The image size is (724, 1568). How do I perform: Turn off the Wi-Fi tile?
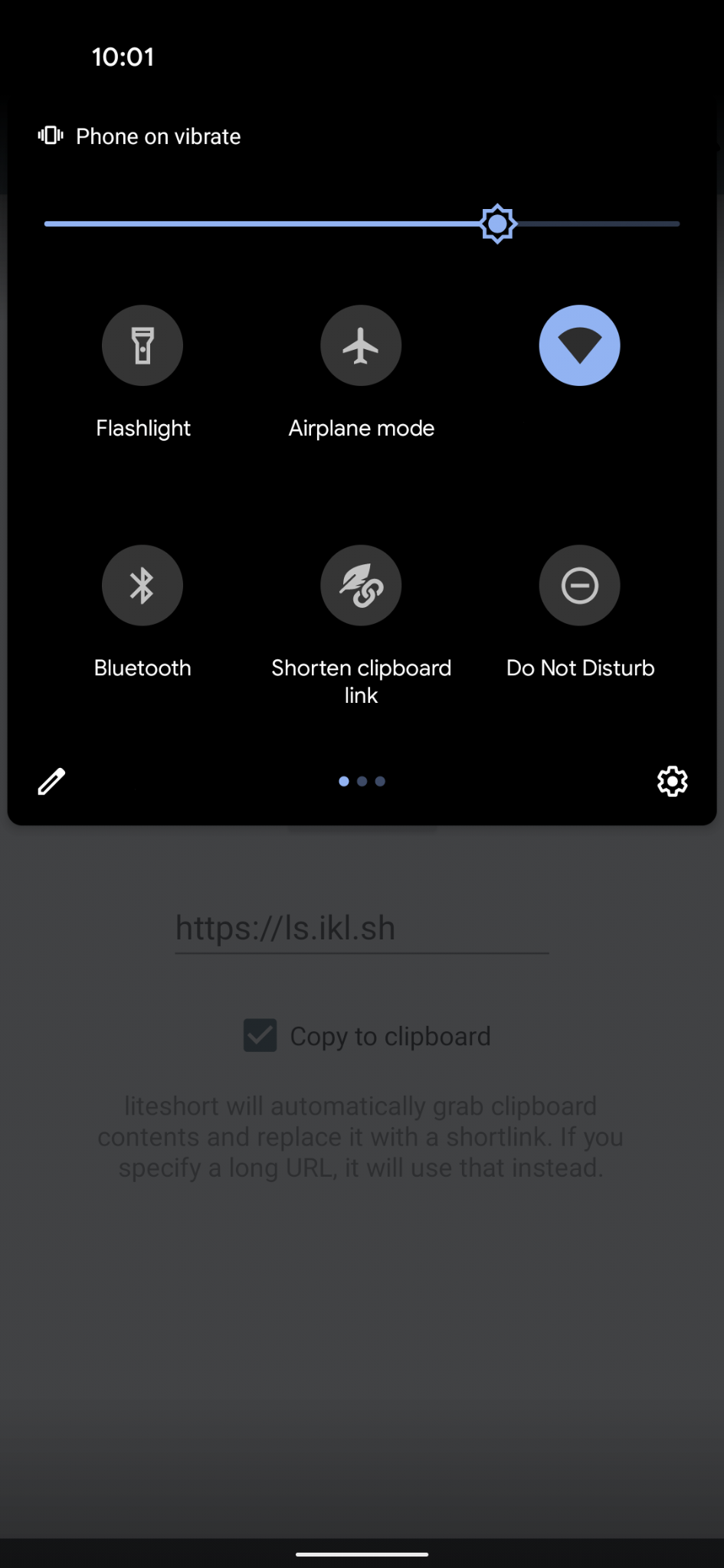pos(579,345)
